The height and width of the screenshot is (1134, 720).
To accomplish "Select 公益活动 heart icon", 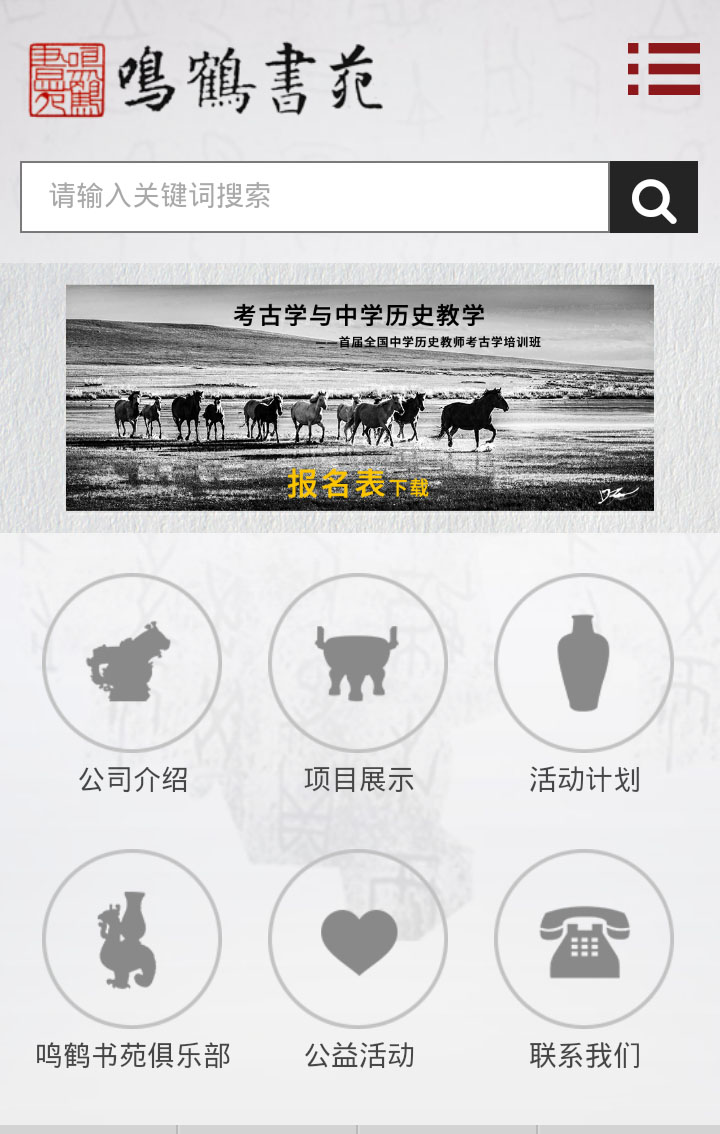I will [x=358, y=938].
